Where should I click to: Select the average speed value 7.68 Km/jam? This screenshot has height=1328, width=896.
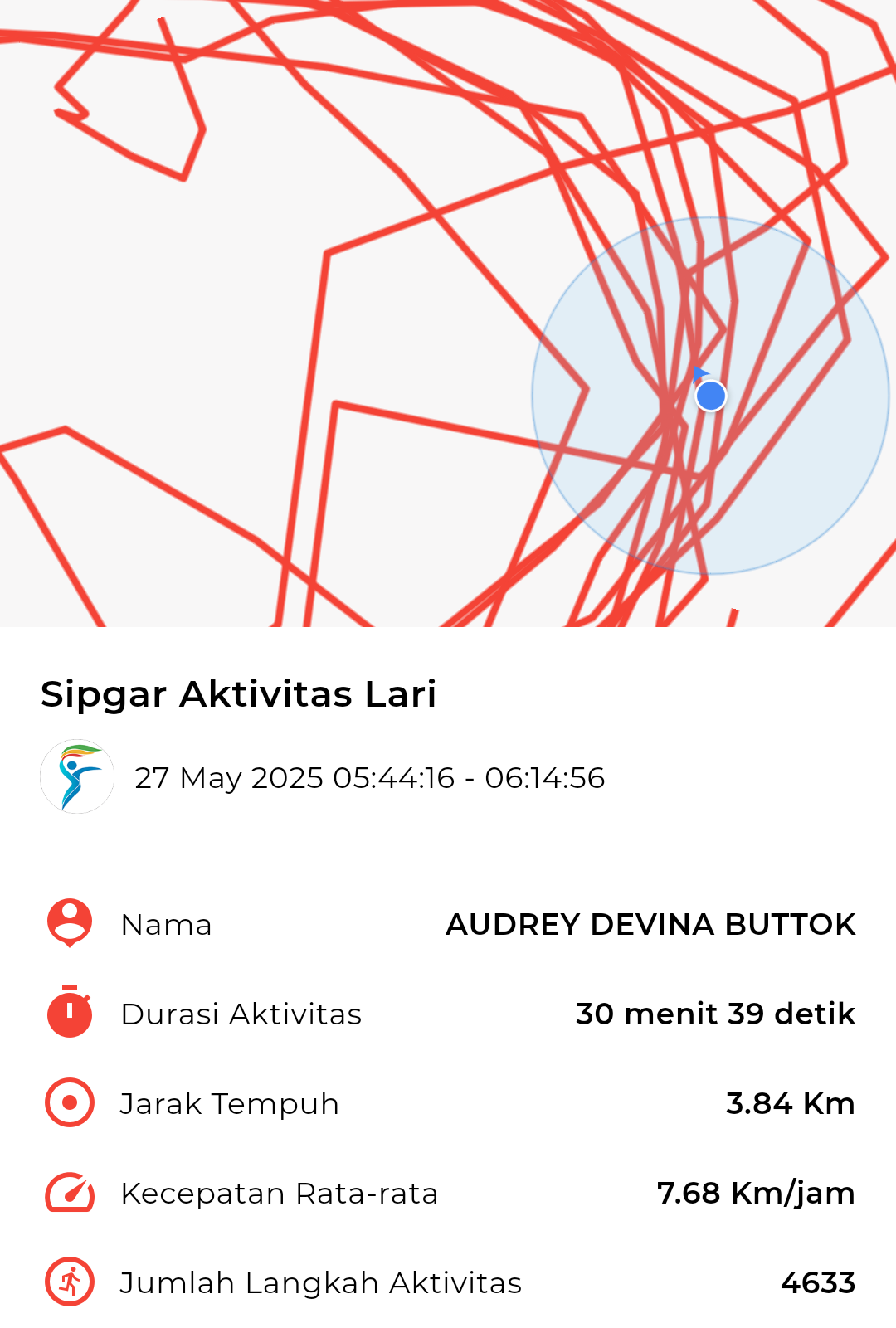(754, 1193)
